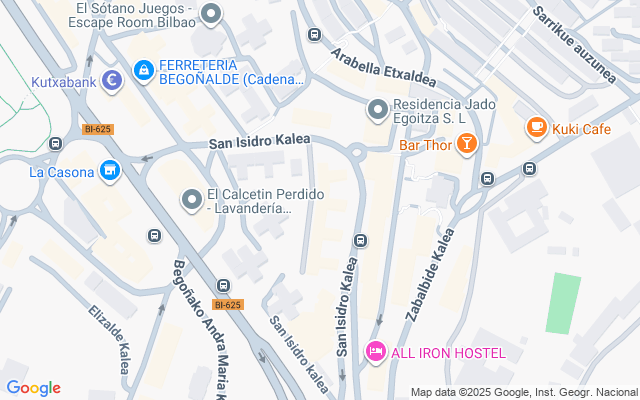Viewport: 640px width, 400px height.
Task: Tap the El Sótano Juegos Escape Room pin
Action: [210, 13]
